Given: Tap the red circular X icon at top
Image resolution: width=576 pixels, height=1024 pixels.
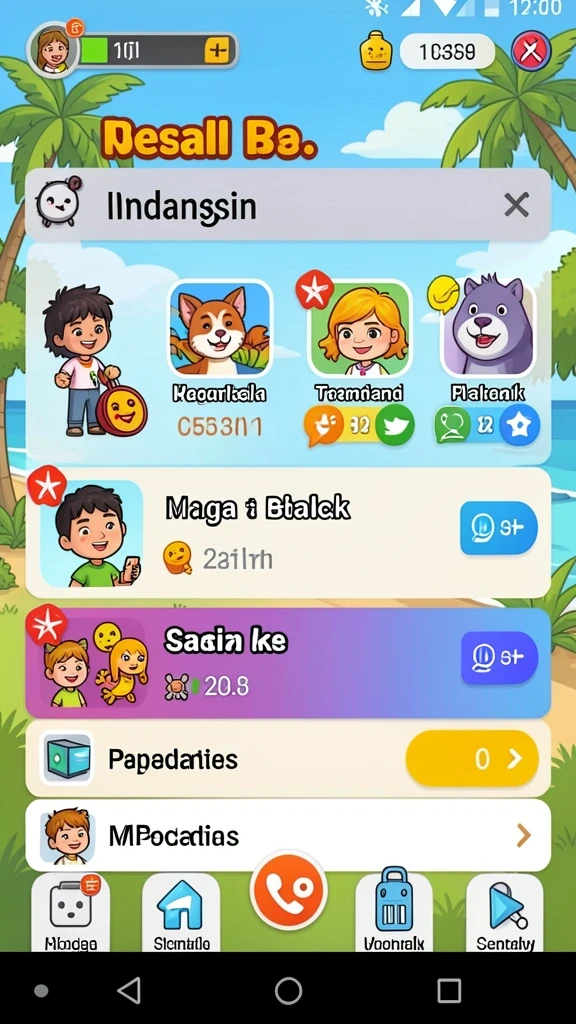Looking at the screenshot, I should pos(532,51).
